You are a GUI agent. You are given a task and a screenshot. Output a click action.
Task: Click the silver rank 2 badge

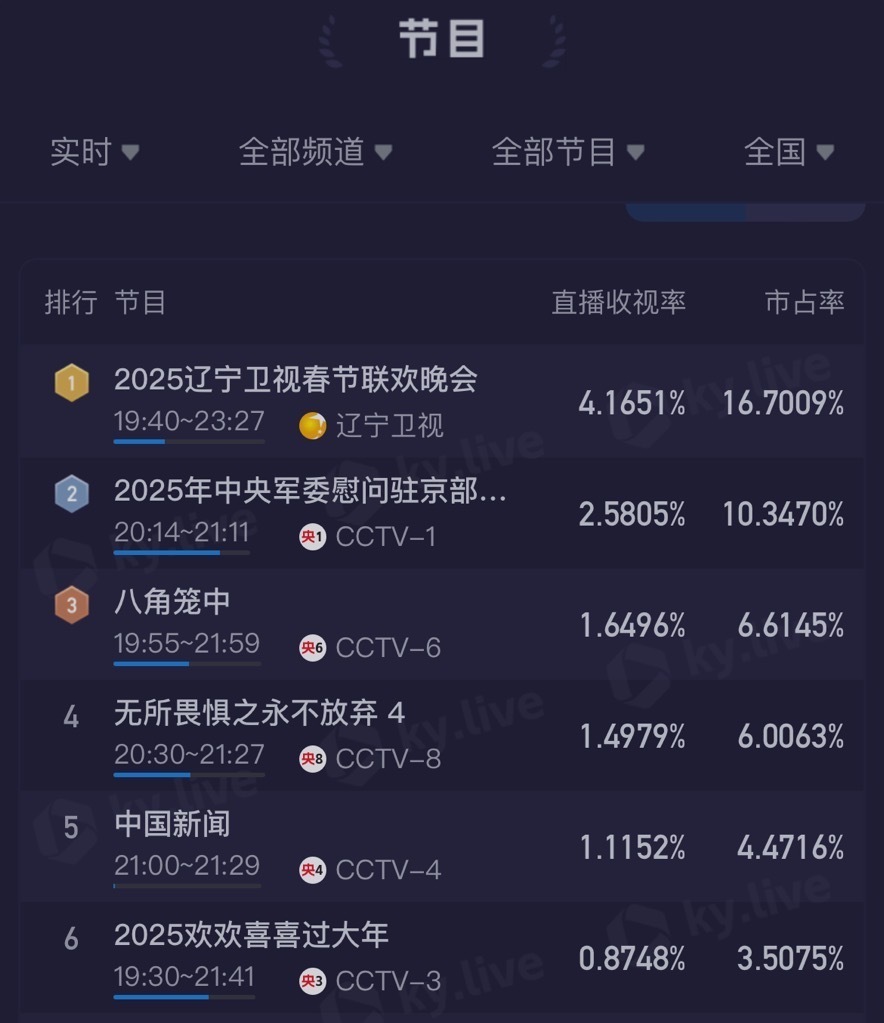pyautogui.click(x=70, y=494)
